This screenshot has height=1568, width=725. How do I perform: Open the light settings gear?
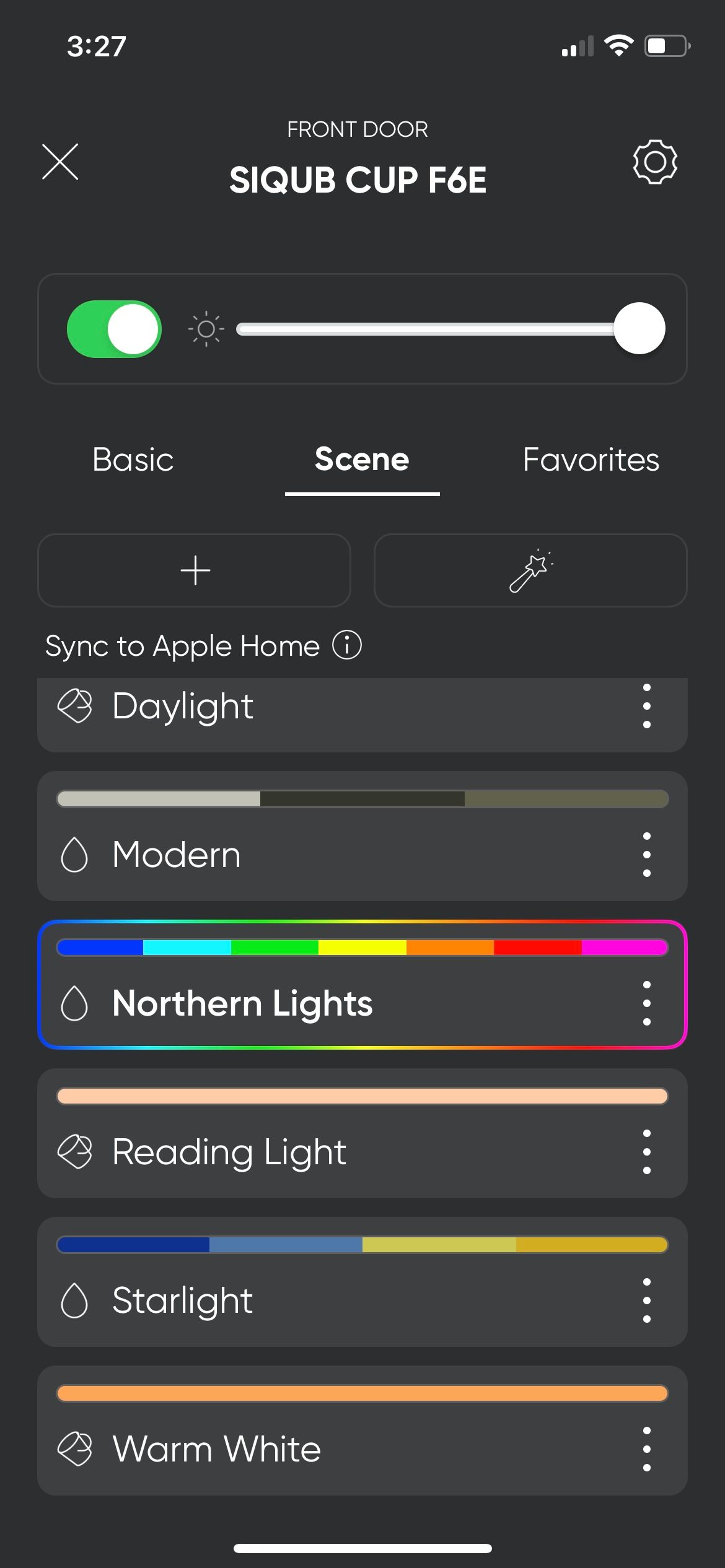coord(654,162)
